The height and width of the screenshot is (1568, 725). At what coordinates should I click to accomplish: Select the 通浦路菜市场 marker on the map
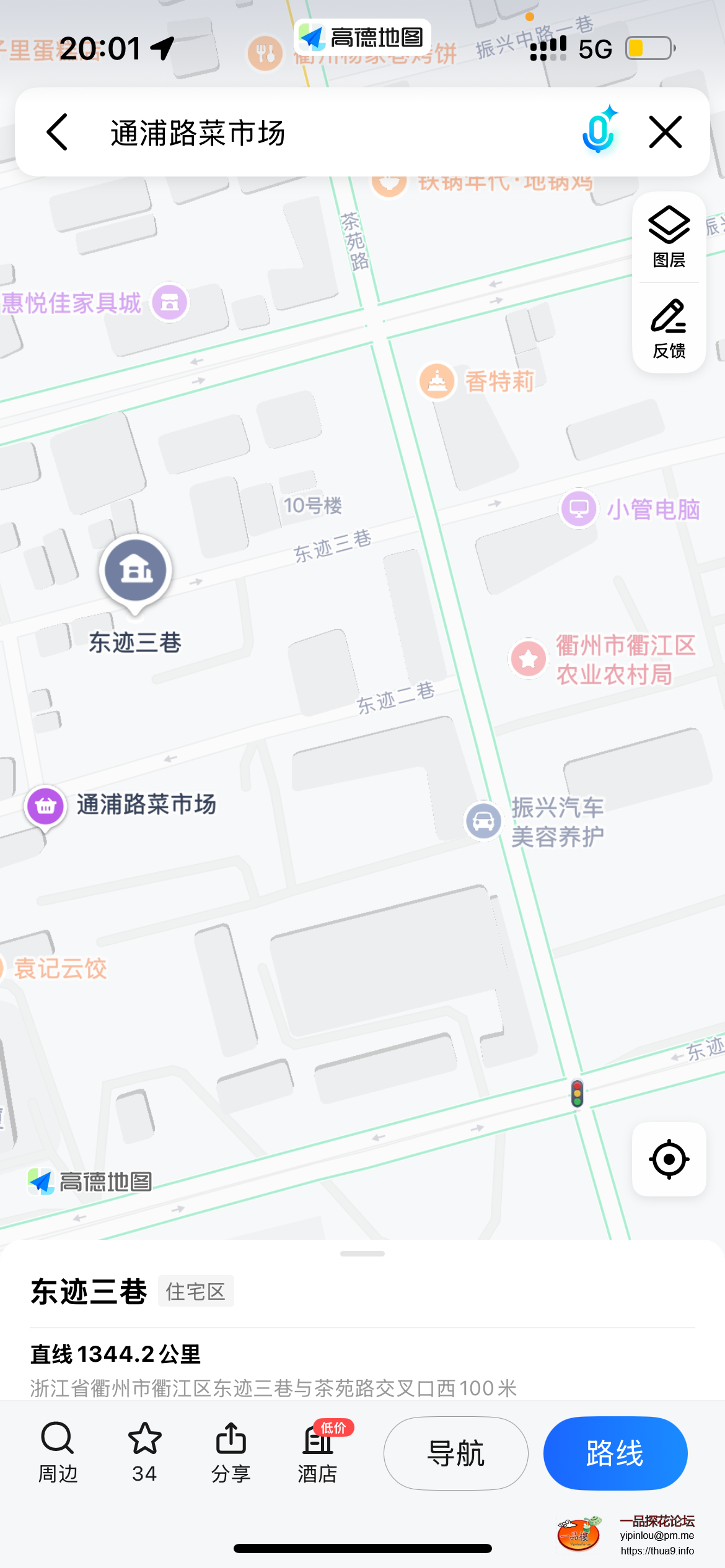pyautogui.click(x=46, y=806)
